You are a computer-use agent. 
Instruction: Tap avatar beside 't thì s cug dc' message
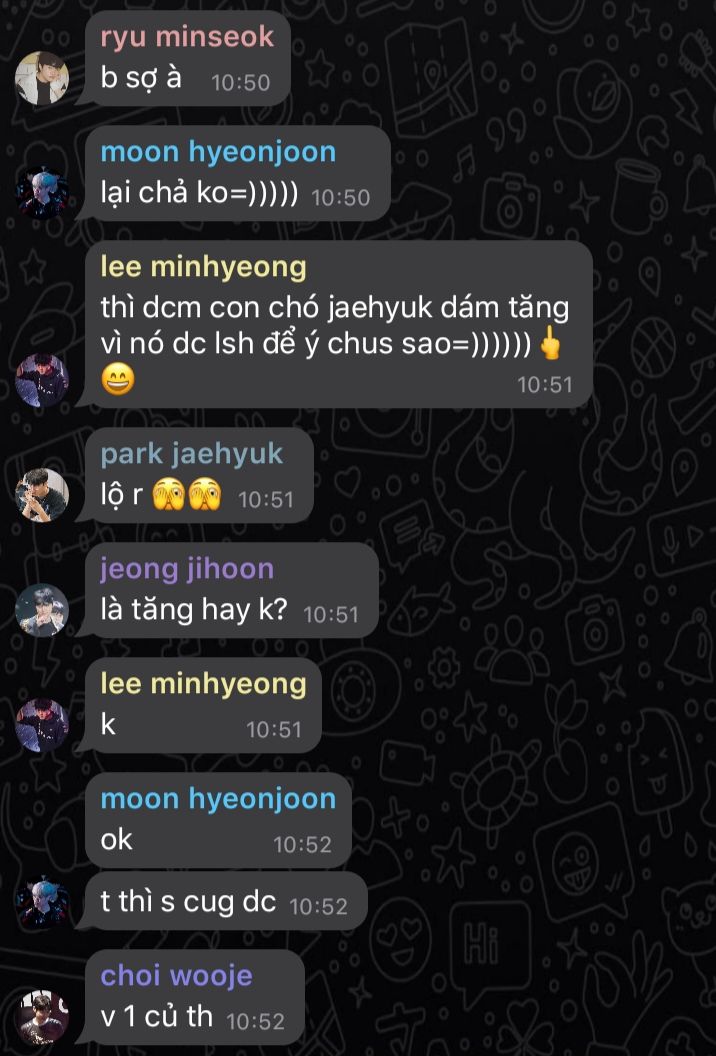click(42, 902)
